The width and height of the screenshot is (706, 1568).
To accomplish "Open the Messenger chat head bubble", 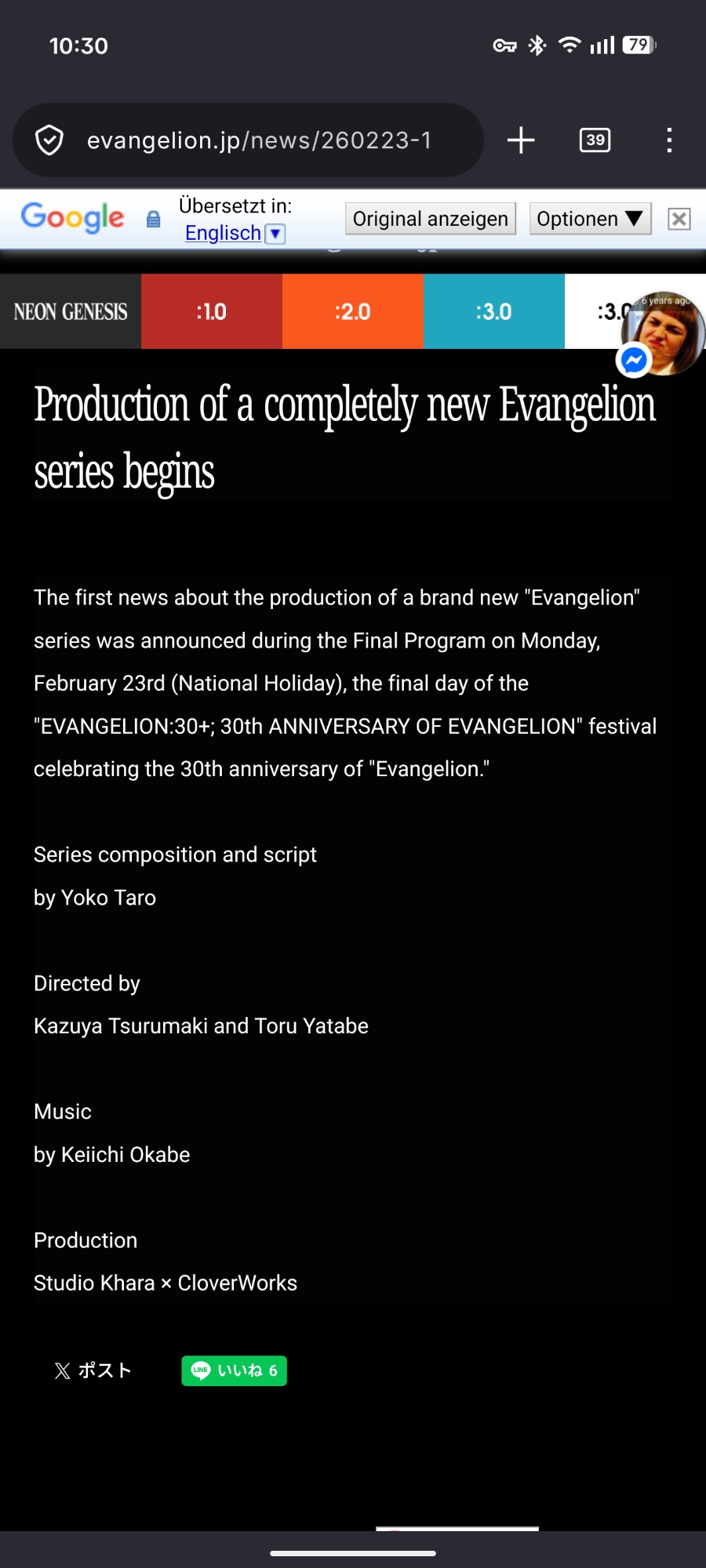I will pos(663,335).
